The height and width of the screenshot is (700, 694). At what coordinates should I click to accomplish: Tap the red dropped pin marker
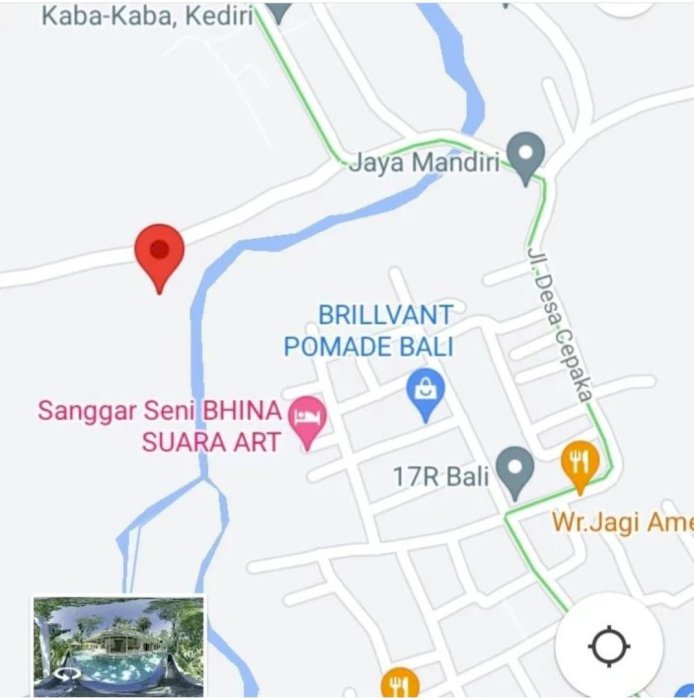coord(159,253)
